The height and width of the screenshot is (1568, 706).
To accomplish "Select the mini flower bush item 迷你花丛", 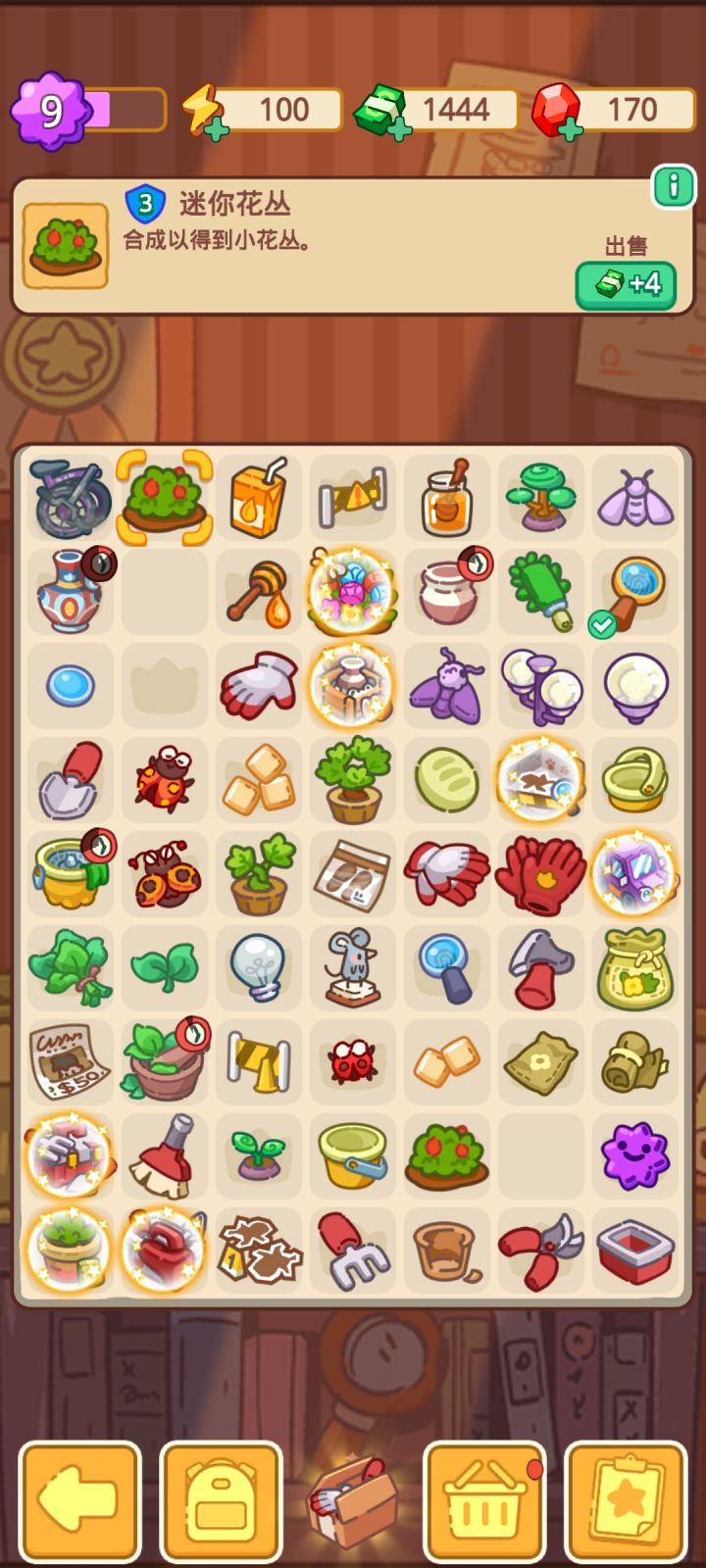I will tap(164, 498).
